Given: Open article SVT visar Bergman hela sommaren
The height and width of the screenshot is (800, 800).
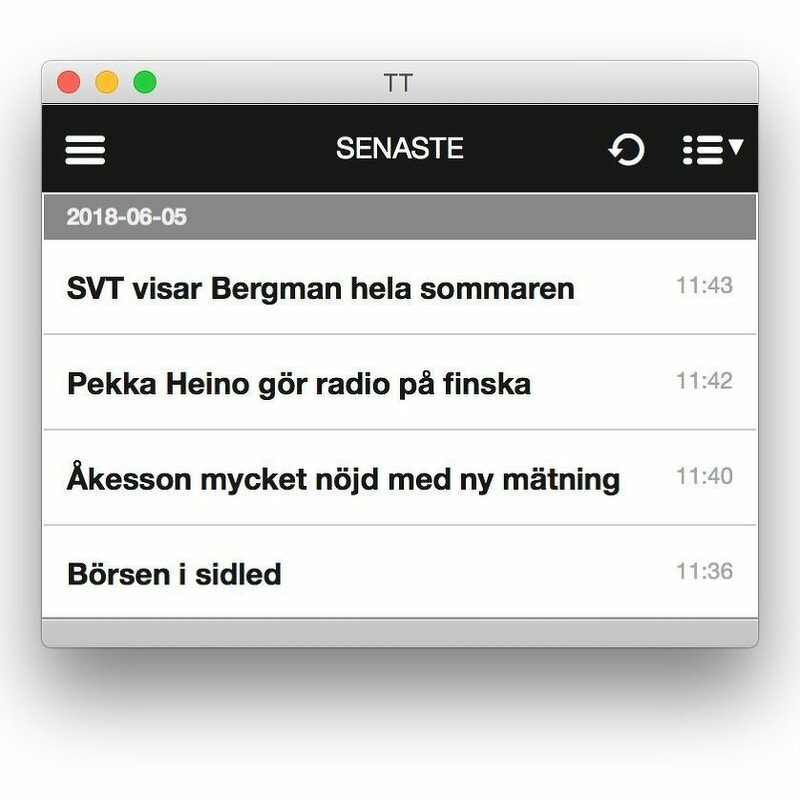Looking at the screenshot, I should (320, 289).
